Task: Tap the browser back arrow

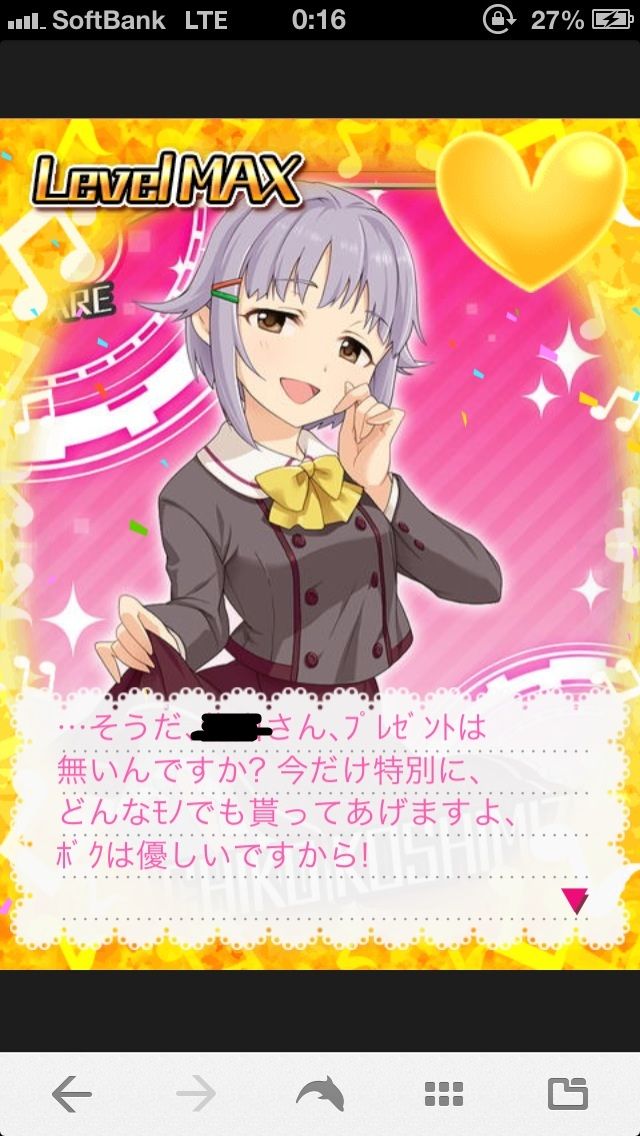Action: point(71,1093)
